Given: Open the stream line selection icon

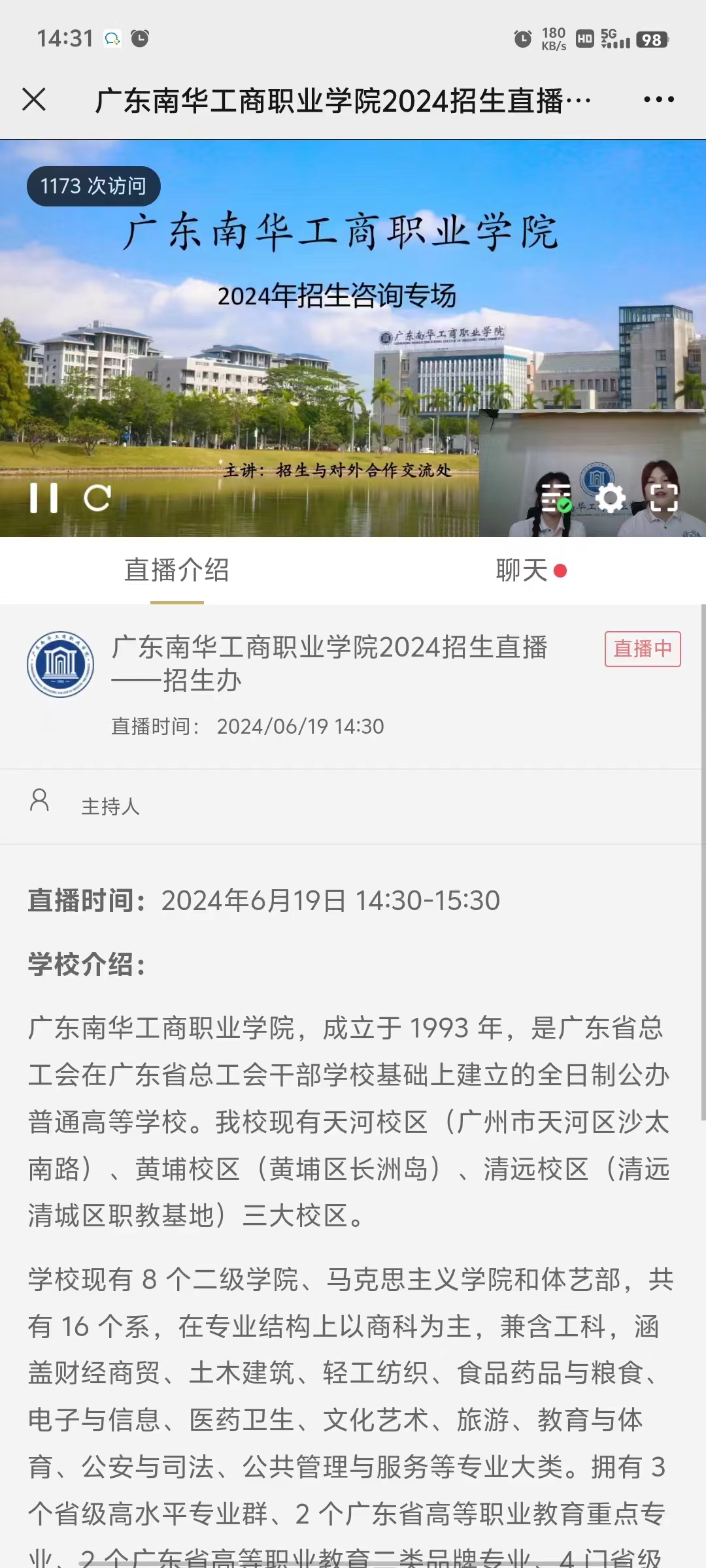Looking at the screenshot, I should (556, 498).
